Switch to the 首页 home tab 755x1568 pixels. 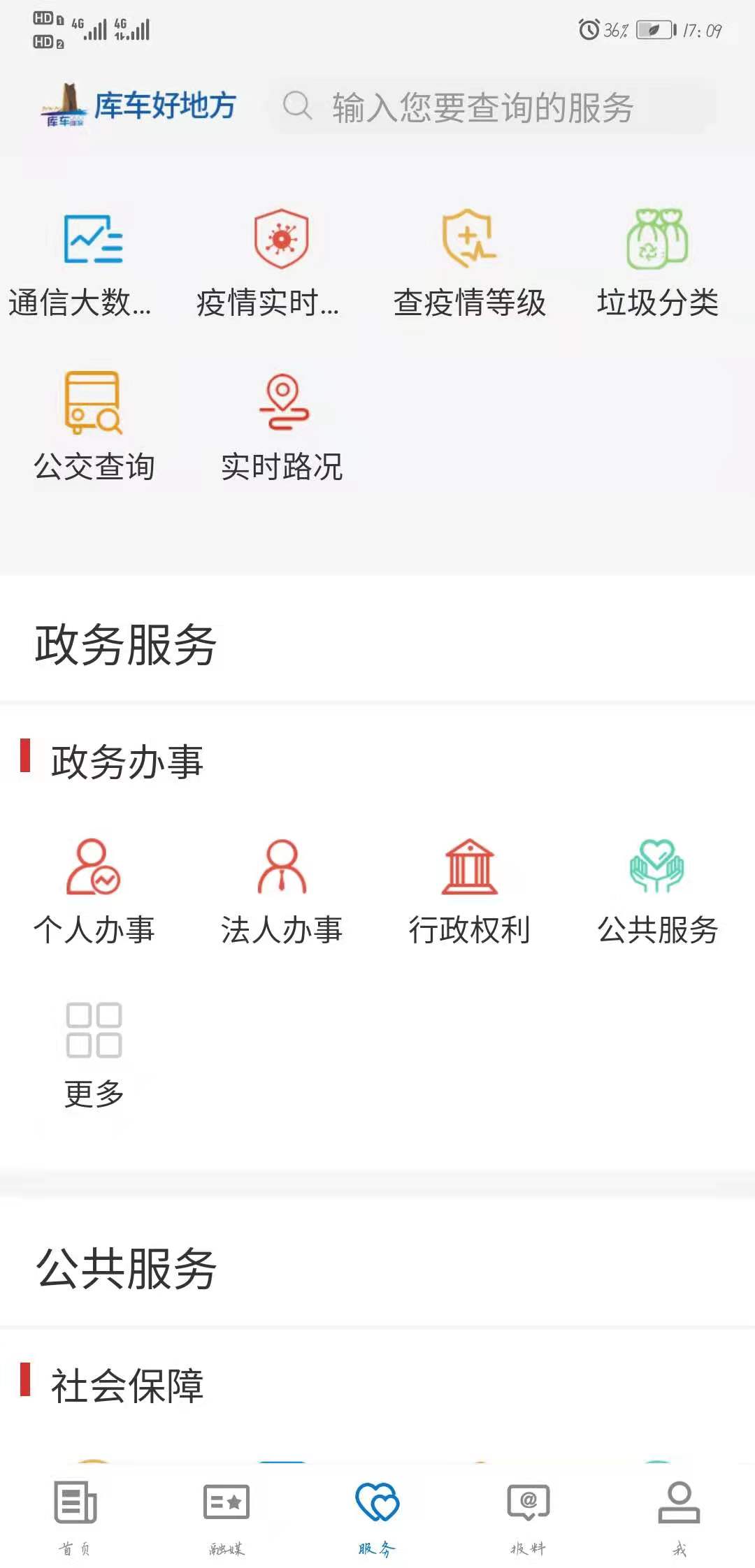click(75, 1516)
